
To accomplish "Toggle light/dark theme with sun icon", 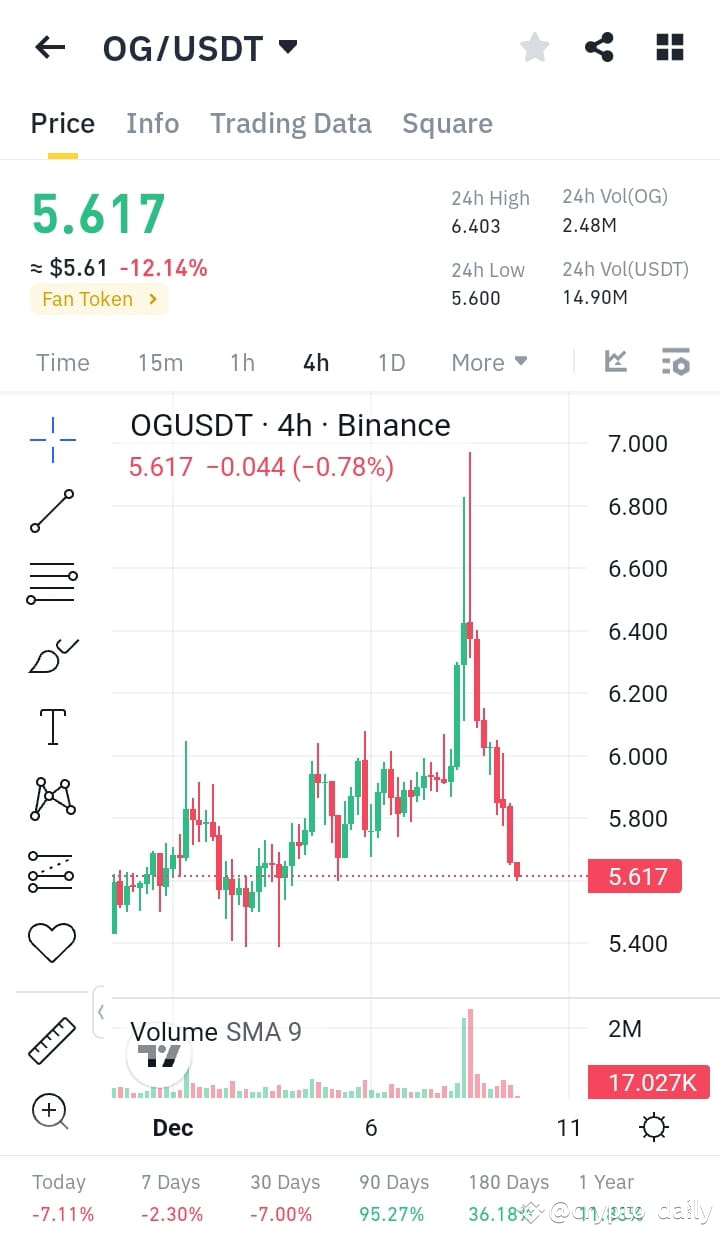I will tap(654, 1126).
